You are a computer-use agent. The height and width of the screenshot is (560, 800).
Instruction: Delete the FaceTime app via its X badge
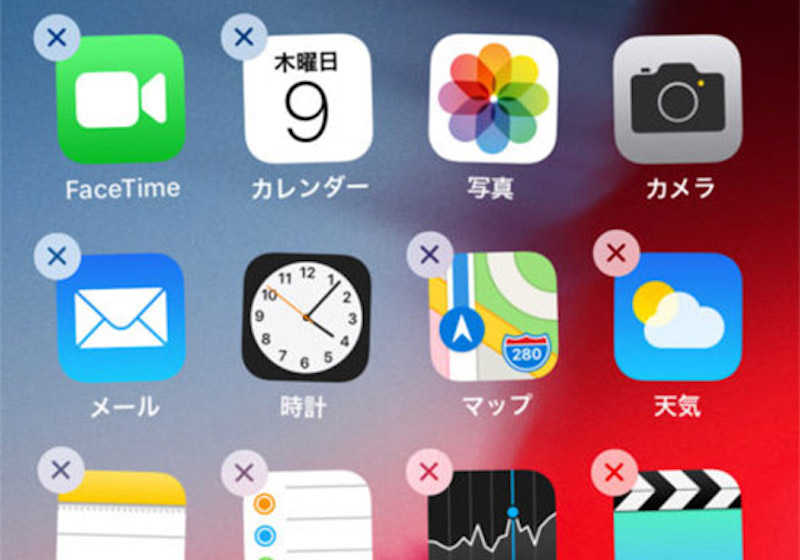(57, 39)
